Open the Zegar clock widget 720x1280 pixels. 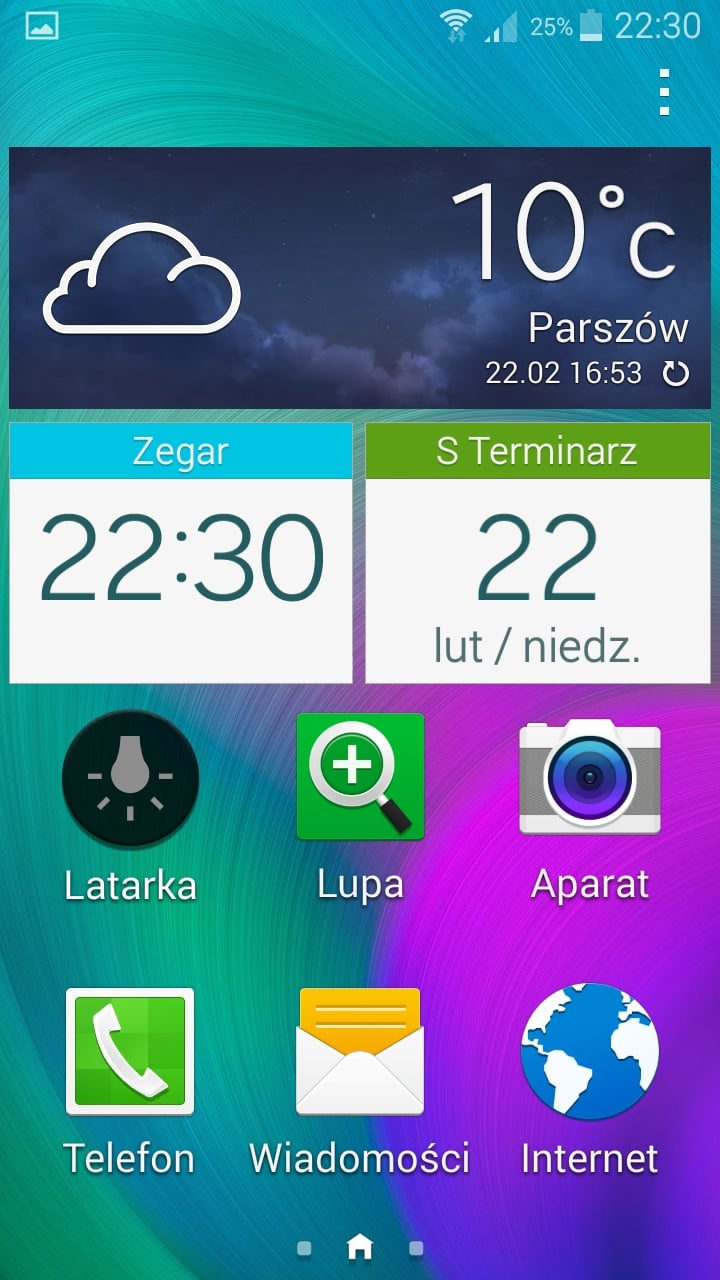181,553
